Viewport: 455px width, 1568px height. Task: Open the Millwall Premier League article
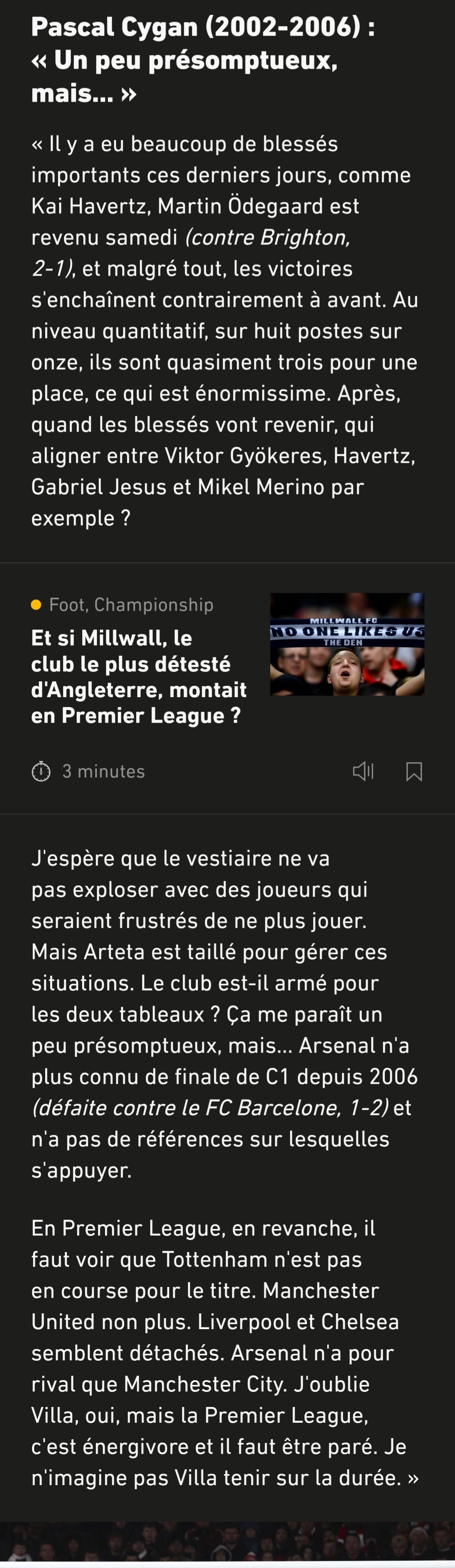pyautogui.click(x=139, y=676)
